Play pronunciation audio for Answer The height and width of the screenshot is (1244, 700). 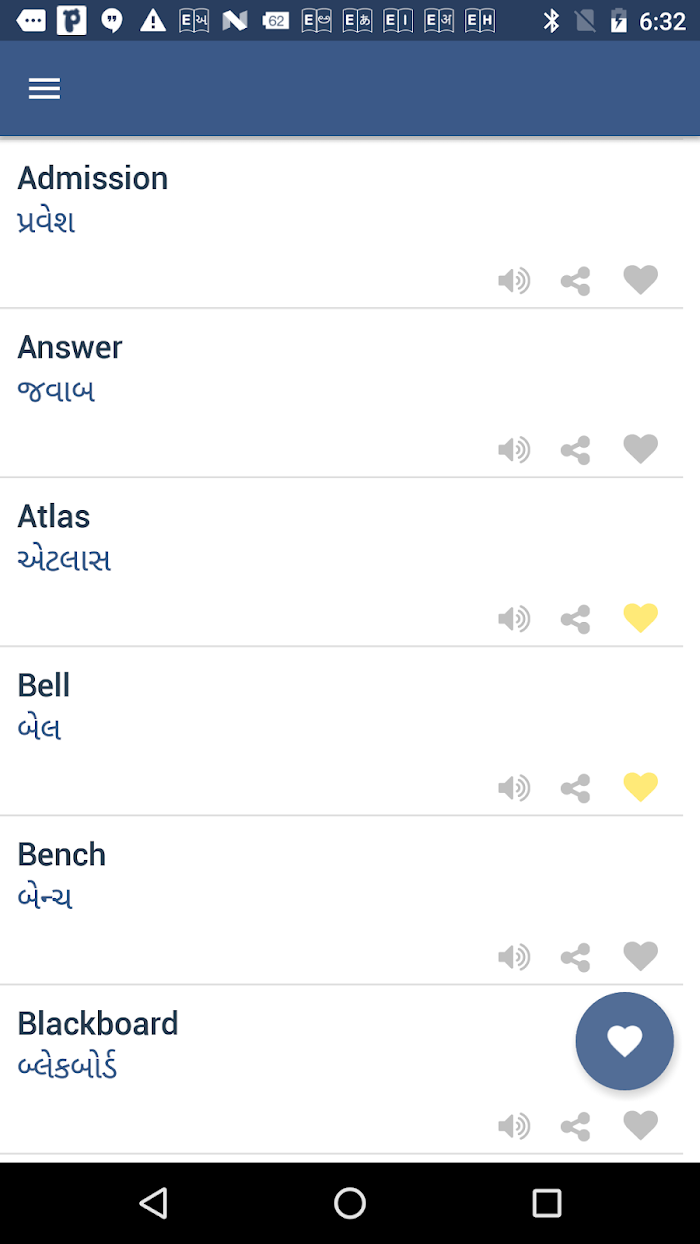(514, 450)
